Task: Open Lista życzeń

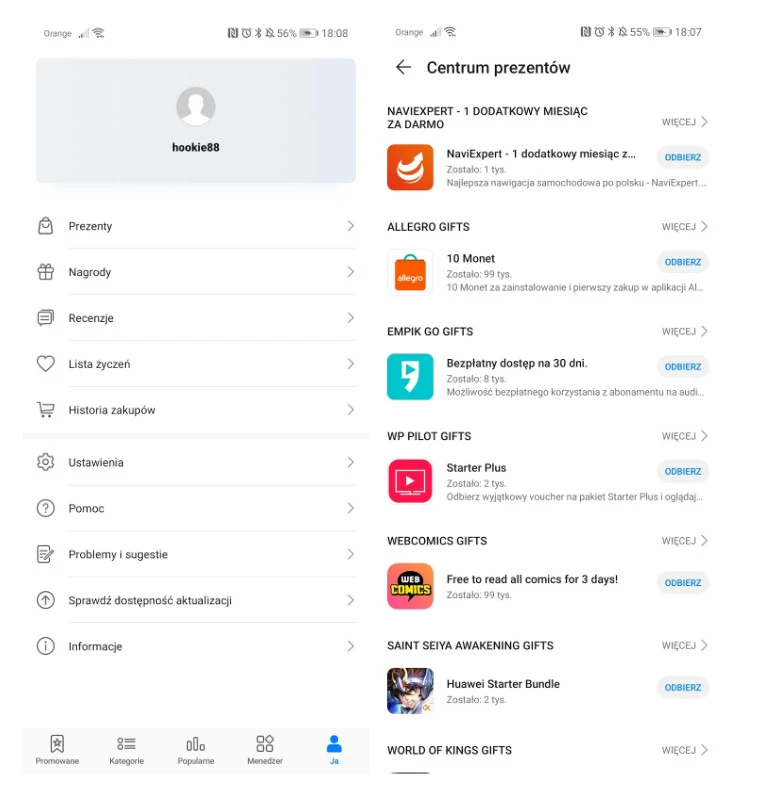Action: click(x=195, y=364)
